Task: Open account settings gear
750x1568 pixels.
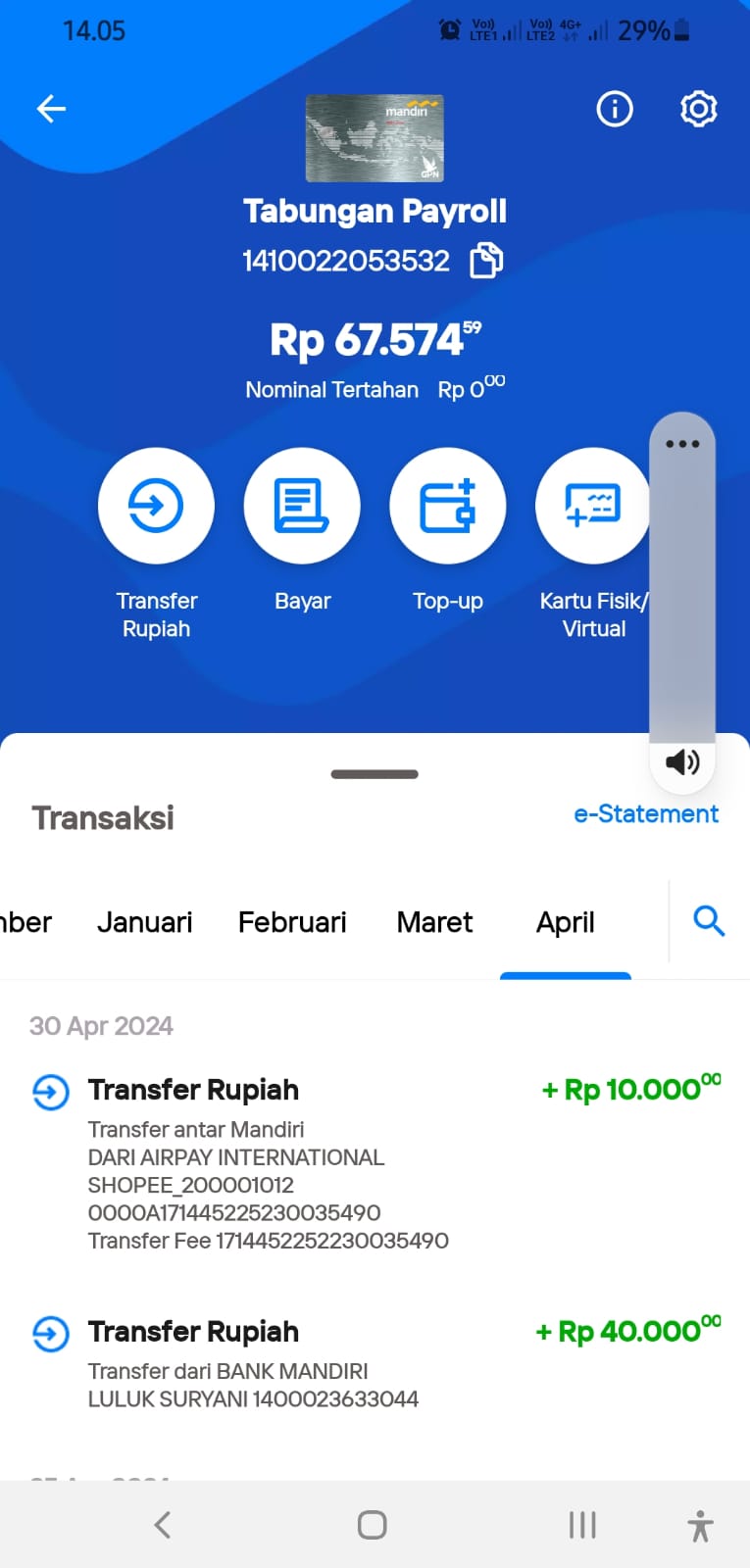Action: point(699,109)
